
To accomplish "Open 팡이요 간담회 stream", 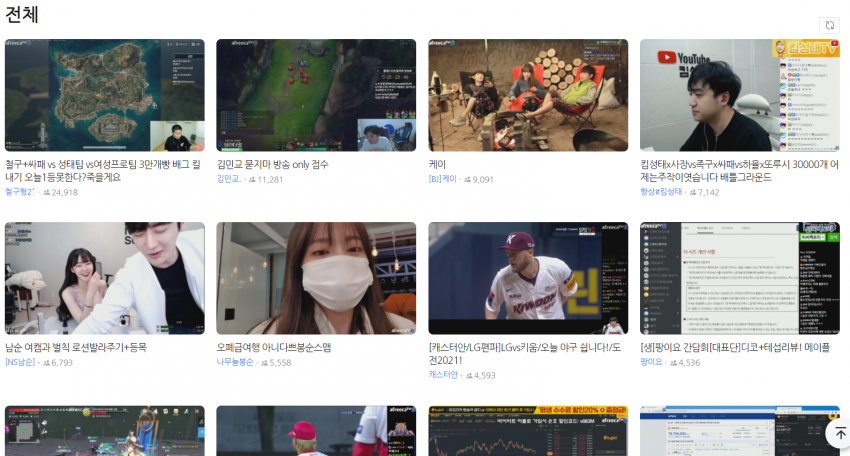I will tap(739, 278).
